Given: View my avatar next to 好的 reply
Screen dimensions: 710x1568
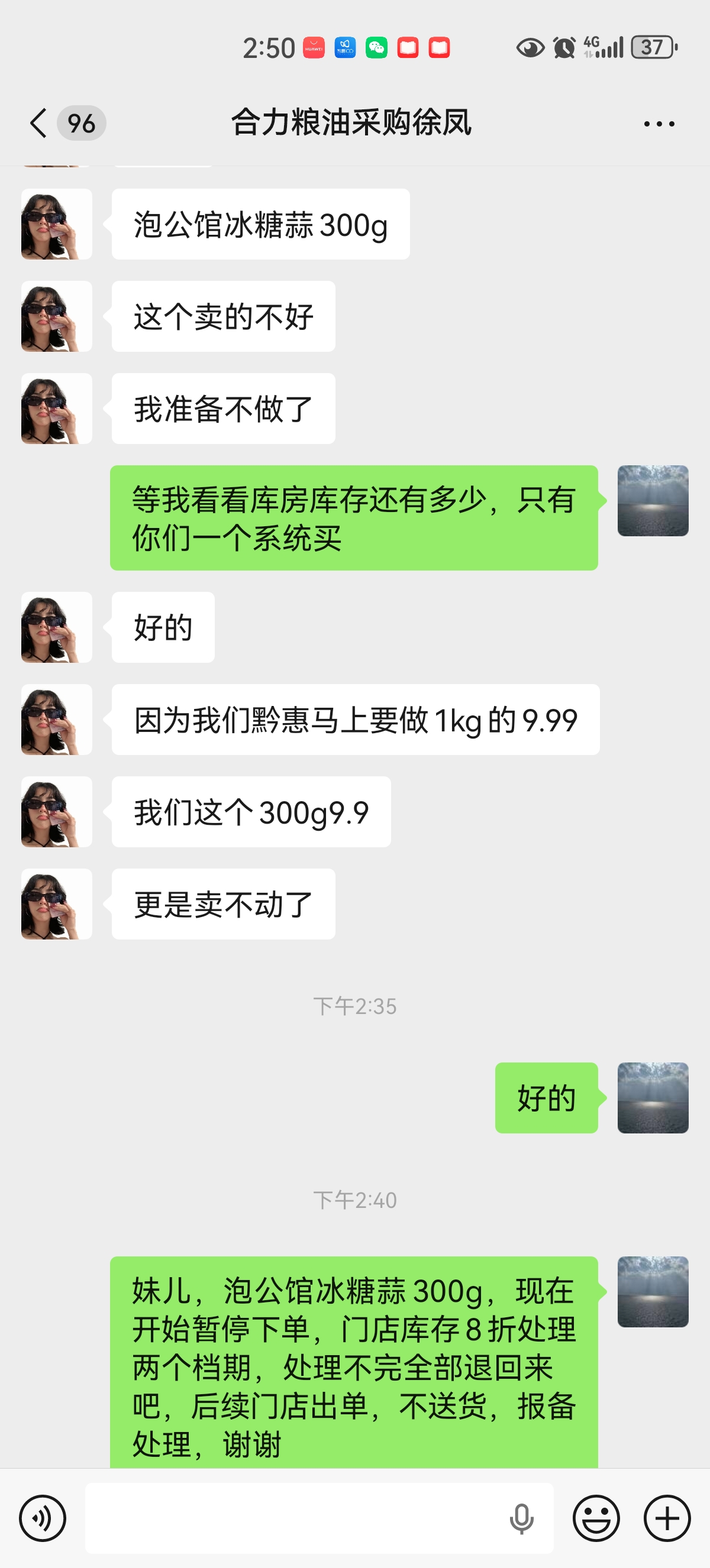Looking at the screenshot, I should (653, 1097).
